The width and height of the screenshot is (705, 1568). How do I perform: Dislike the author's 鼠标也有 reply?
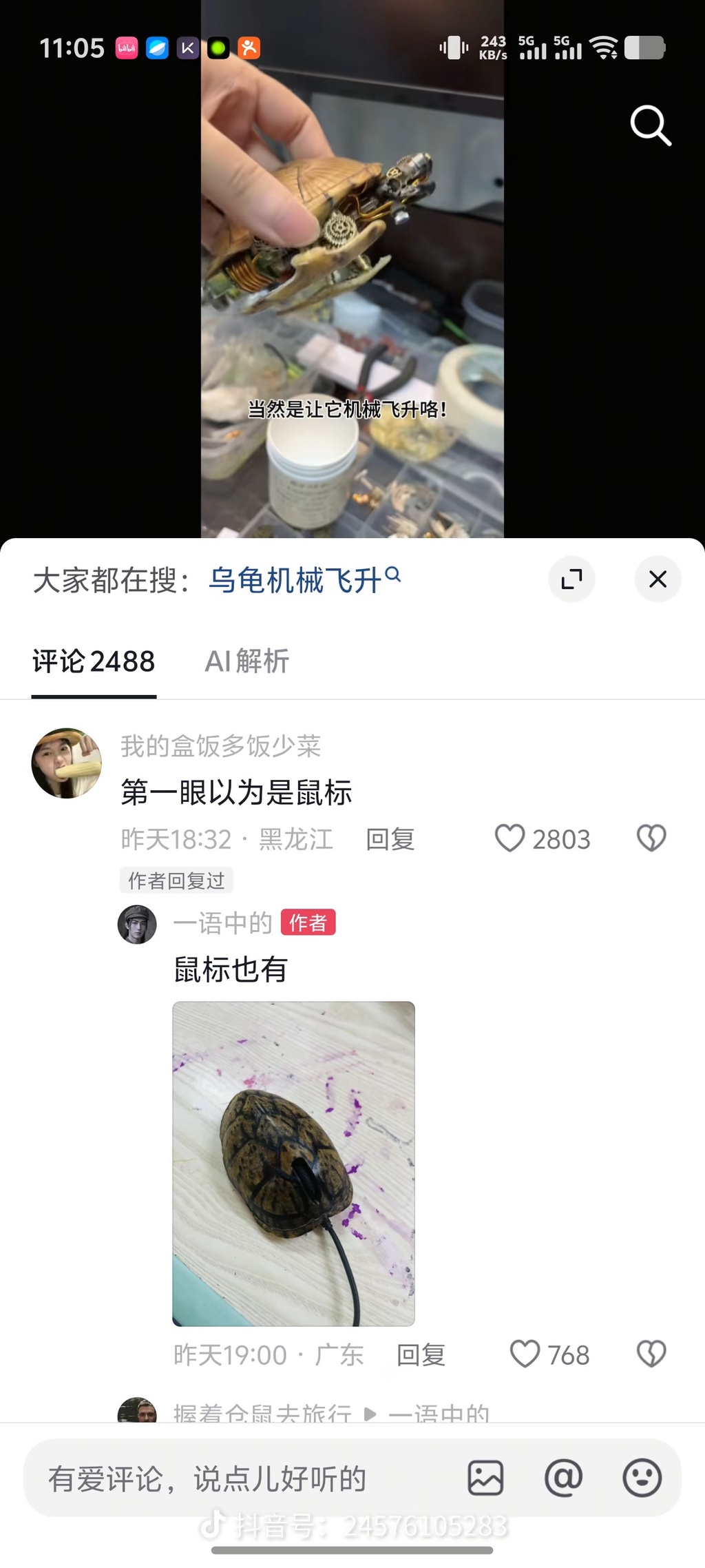[x=651, y=1354]
